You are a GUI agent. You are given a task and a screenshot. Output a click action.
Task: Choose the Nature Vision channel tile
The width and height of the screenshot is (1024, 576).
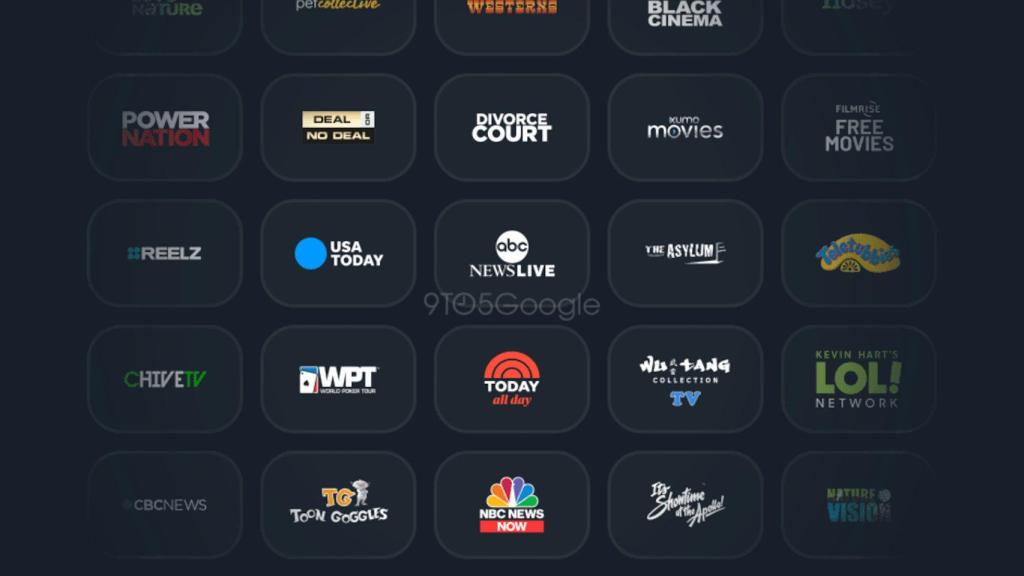858,505
